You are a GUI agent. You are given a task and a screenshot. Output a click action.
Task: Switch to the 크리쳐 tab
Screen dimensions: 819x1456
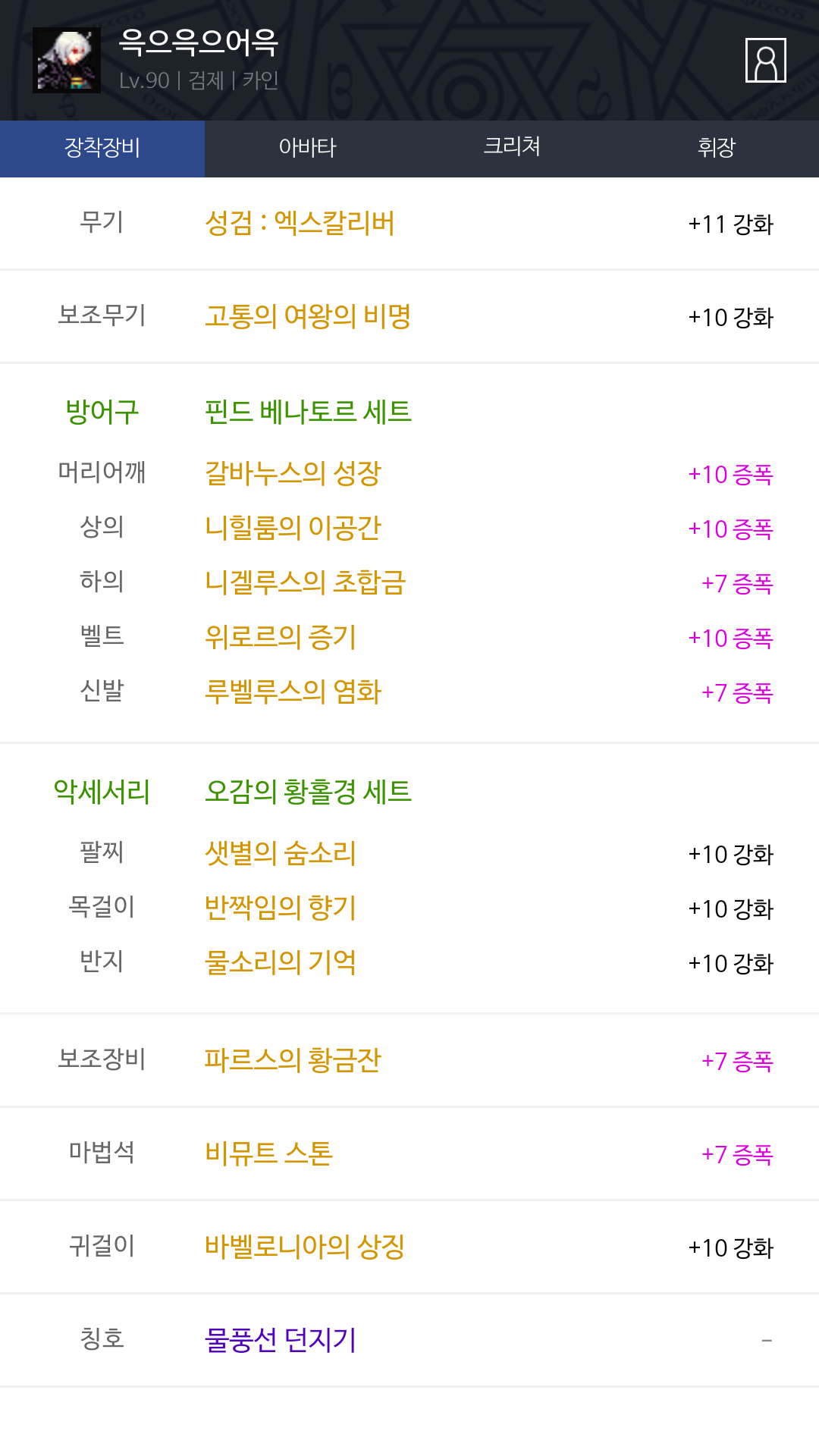click(512, 149)
